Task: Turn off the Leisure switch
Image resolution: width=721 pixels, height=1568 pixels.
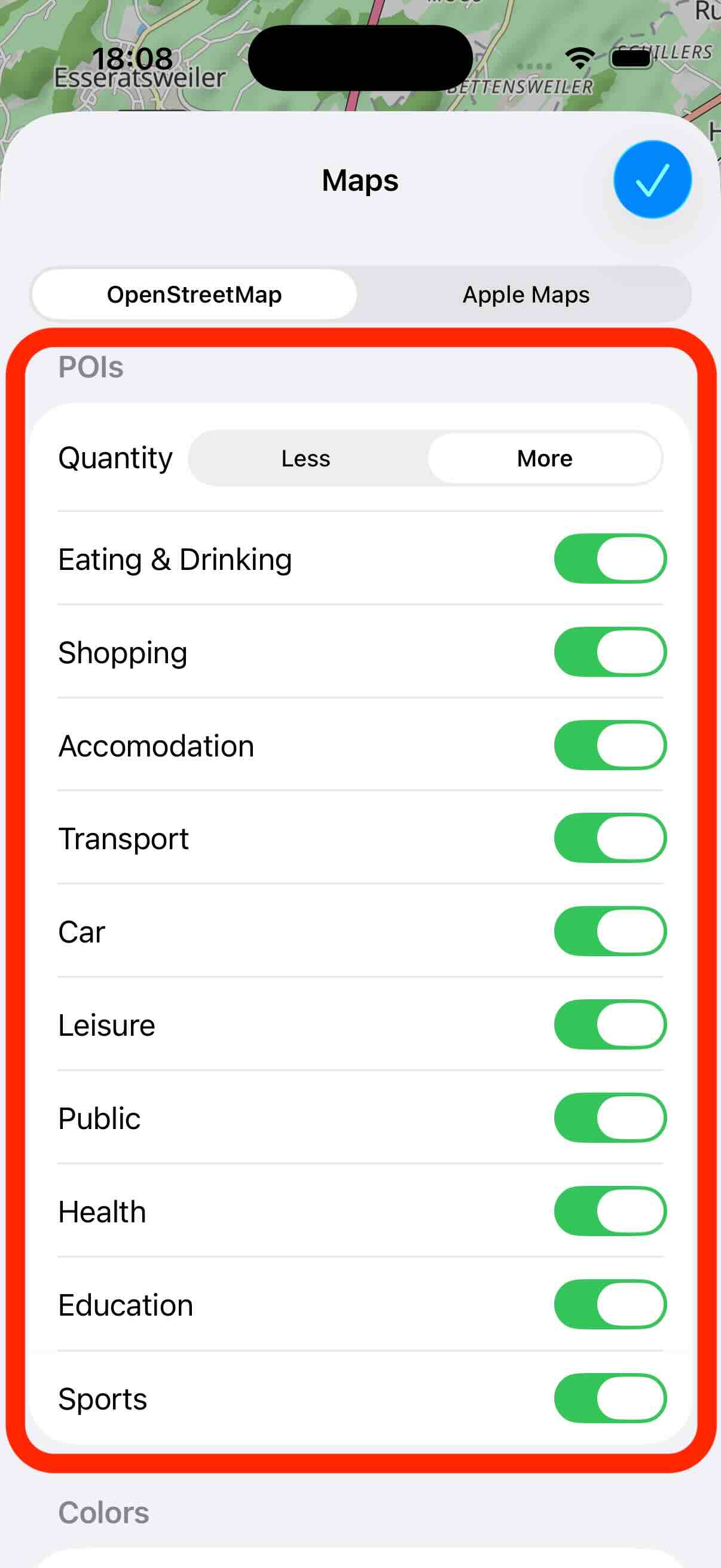Action: tap(610, 1024)
